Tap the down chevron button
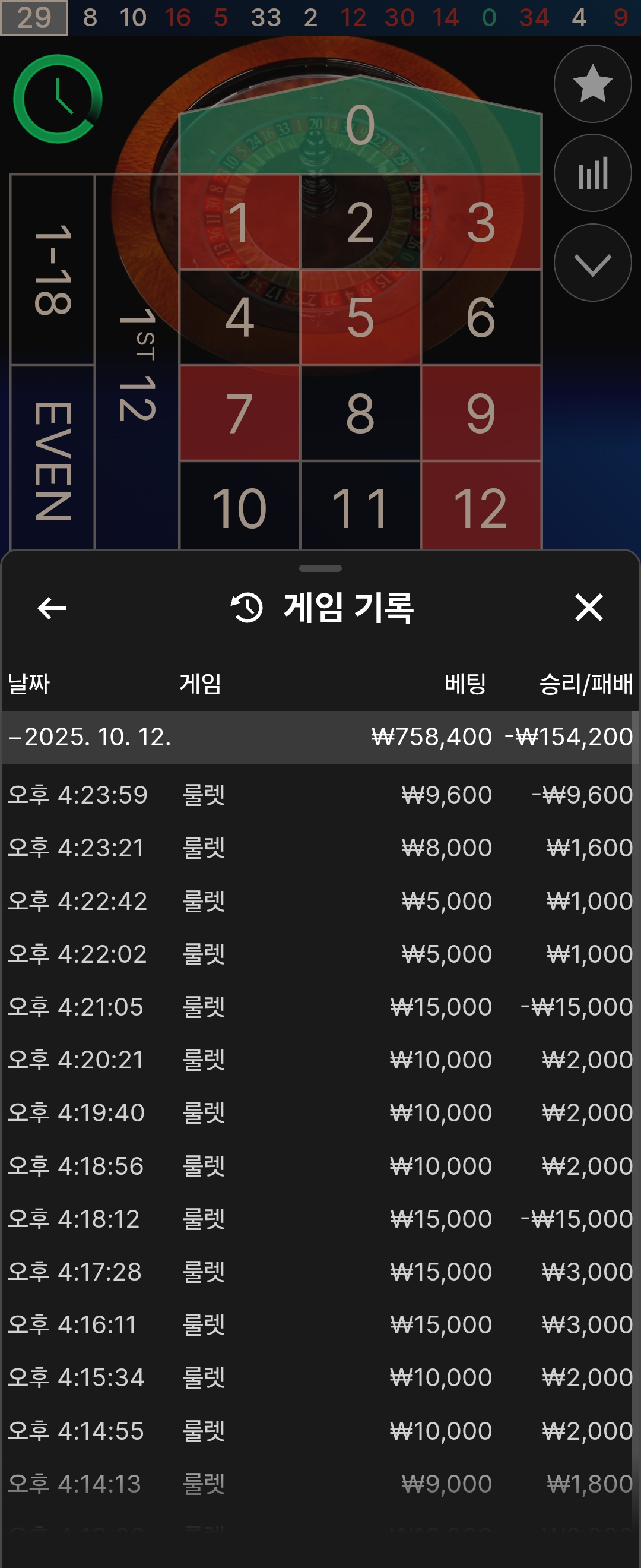The height and width of the screenshot is (1568, 641). click(x=592, y=263)
